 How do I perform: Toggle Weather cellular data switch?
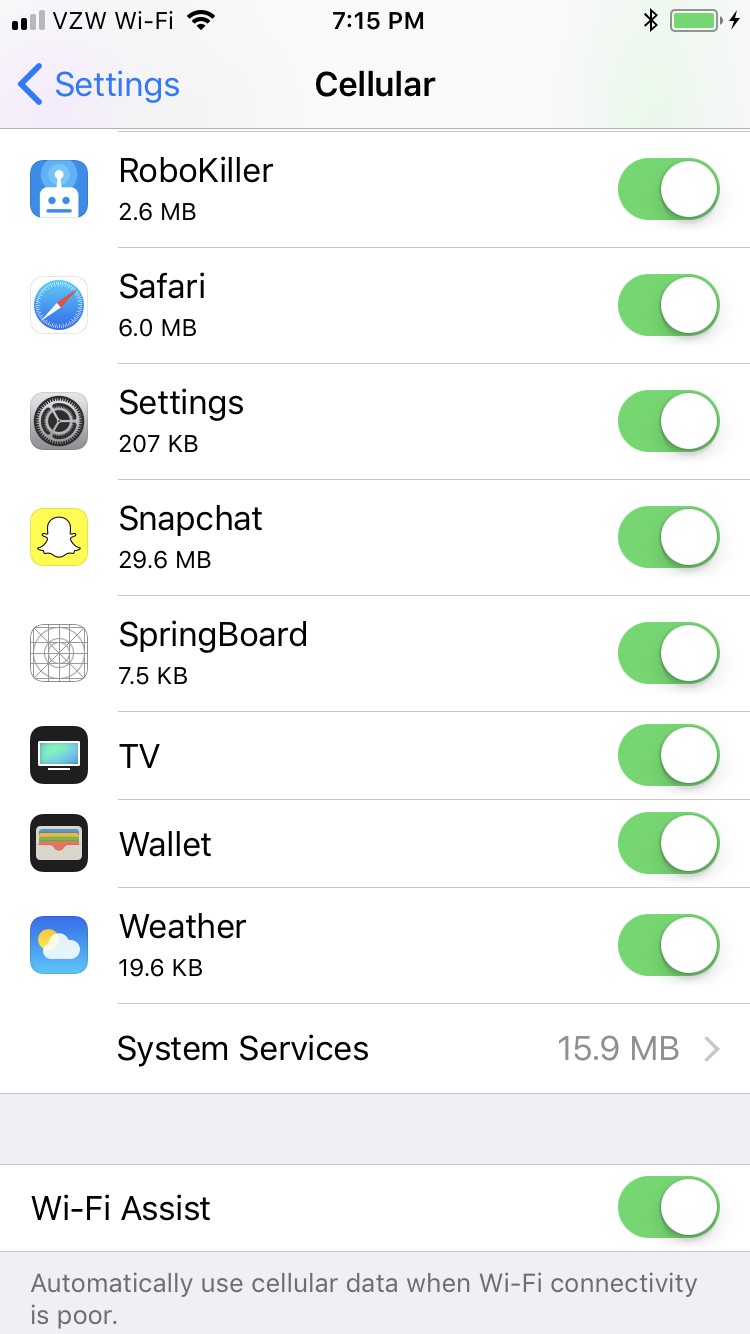click(x=669, y=945)
